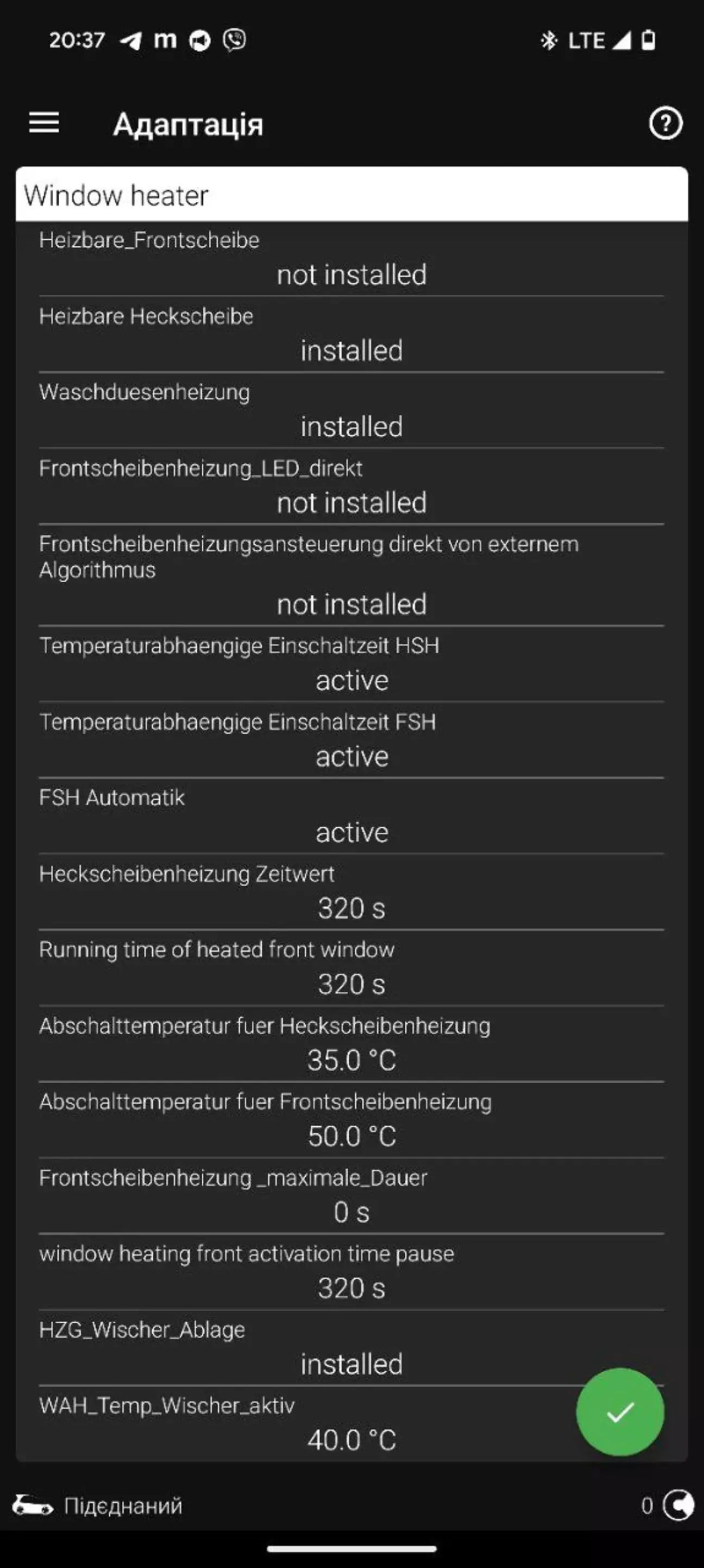The width and height of the screenshot is (704, 1568).
Task: Open Frontscheibenheizung_LED_direkt setting
Action: pyautogui.click(x=351, y=487)
